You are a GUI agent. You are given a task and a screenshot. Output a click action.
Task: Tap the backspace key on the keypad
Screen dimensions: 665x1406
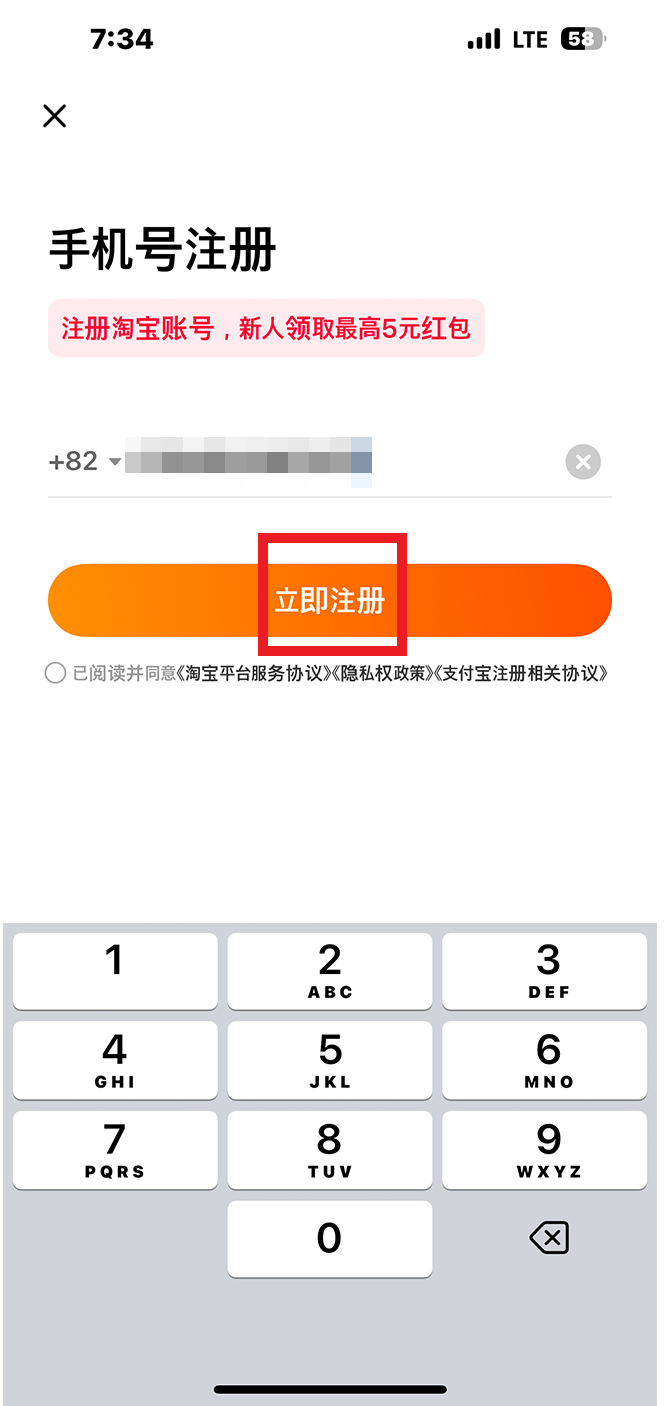tap(548, 1238)
